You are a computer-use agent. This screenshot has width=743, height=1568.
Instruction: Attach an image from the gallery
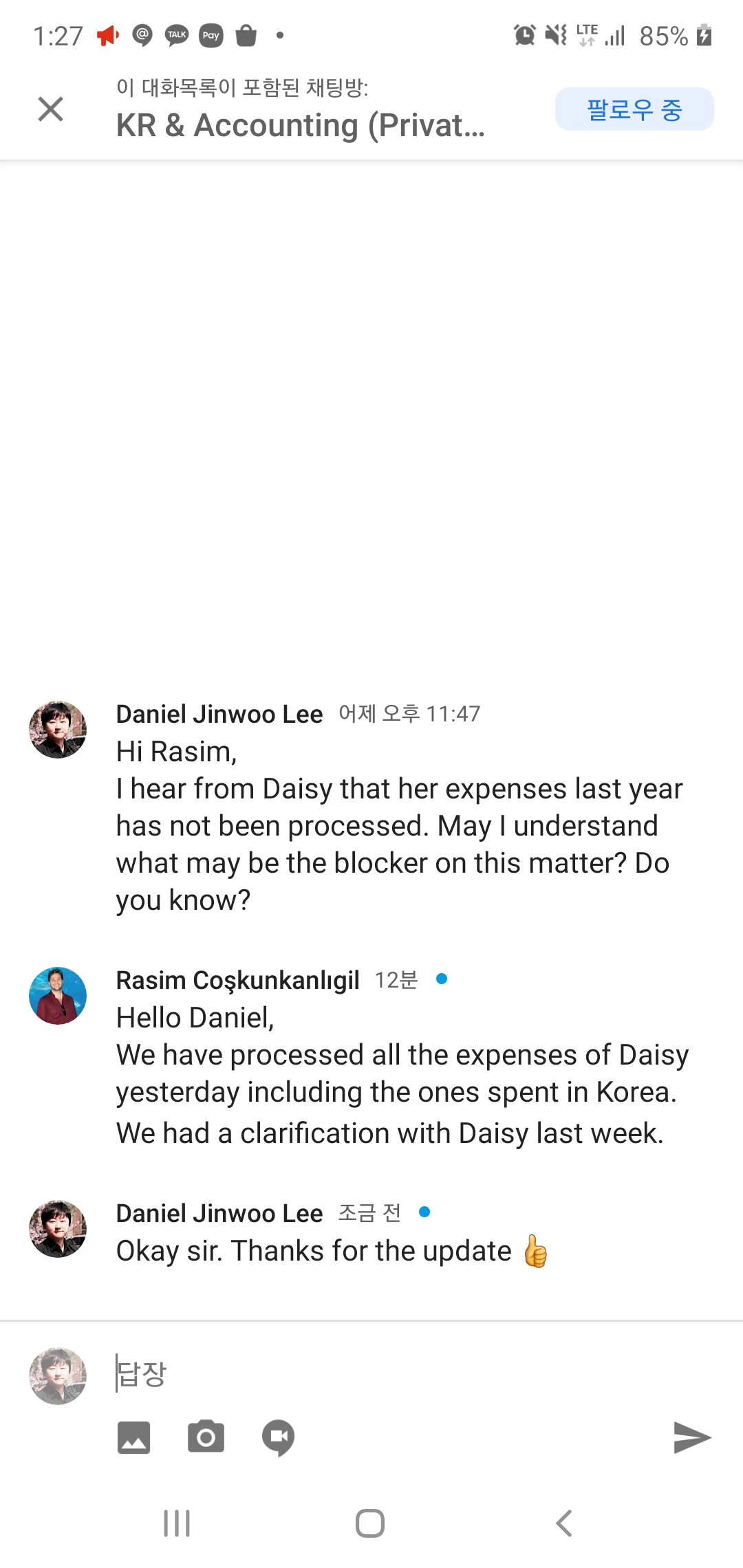(133, 1437)
